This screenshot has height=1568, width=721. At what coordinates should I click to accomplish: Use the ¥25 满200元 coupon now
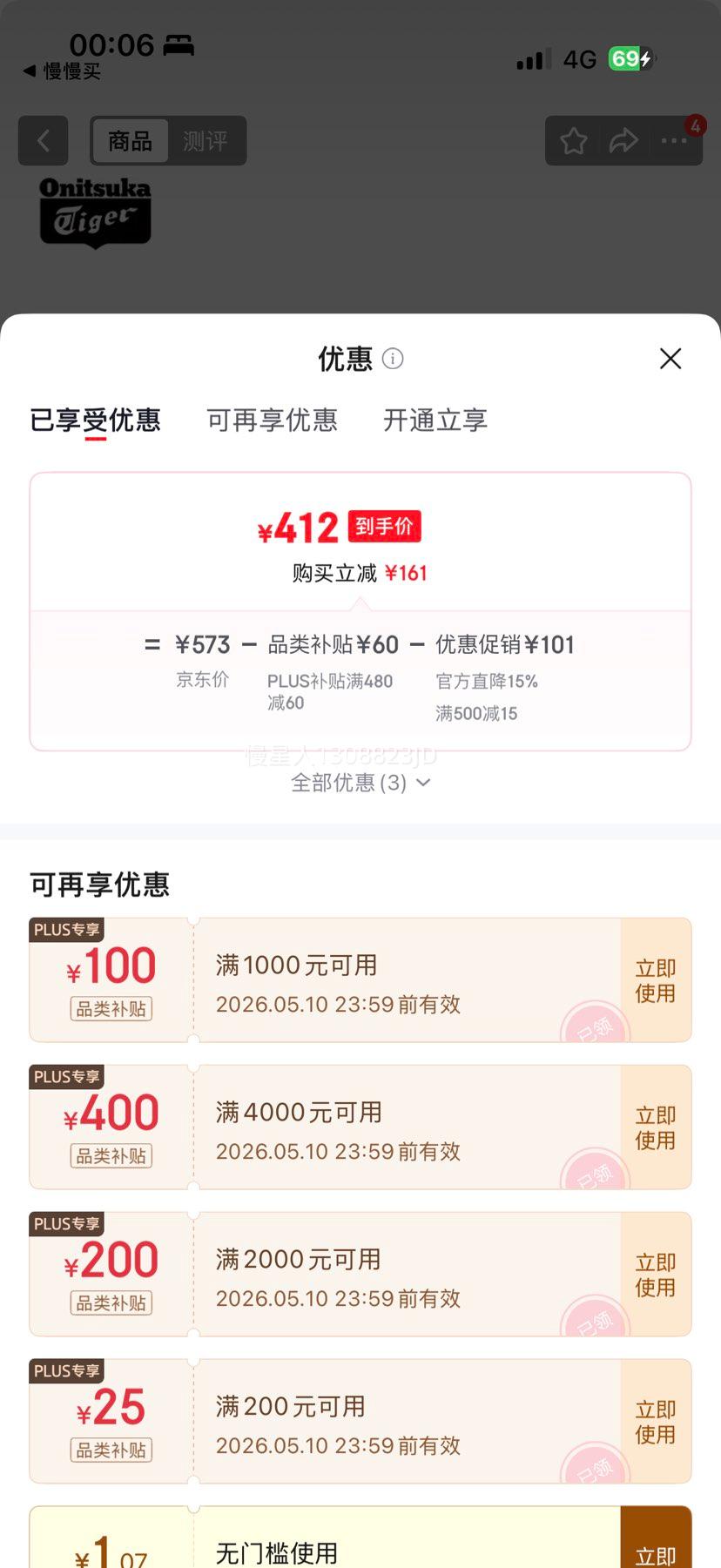point(656,1422)
